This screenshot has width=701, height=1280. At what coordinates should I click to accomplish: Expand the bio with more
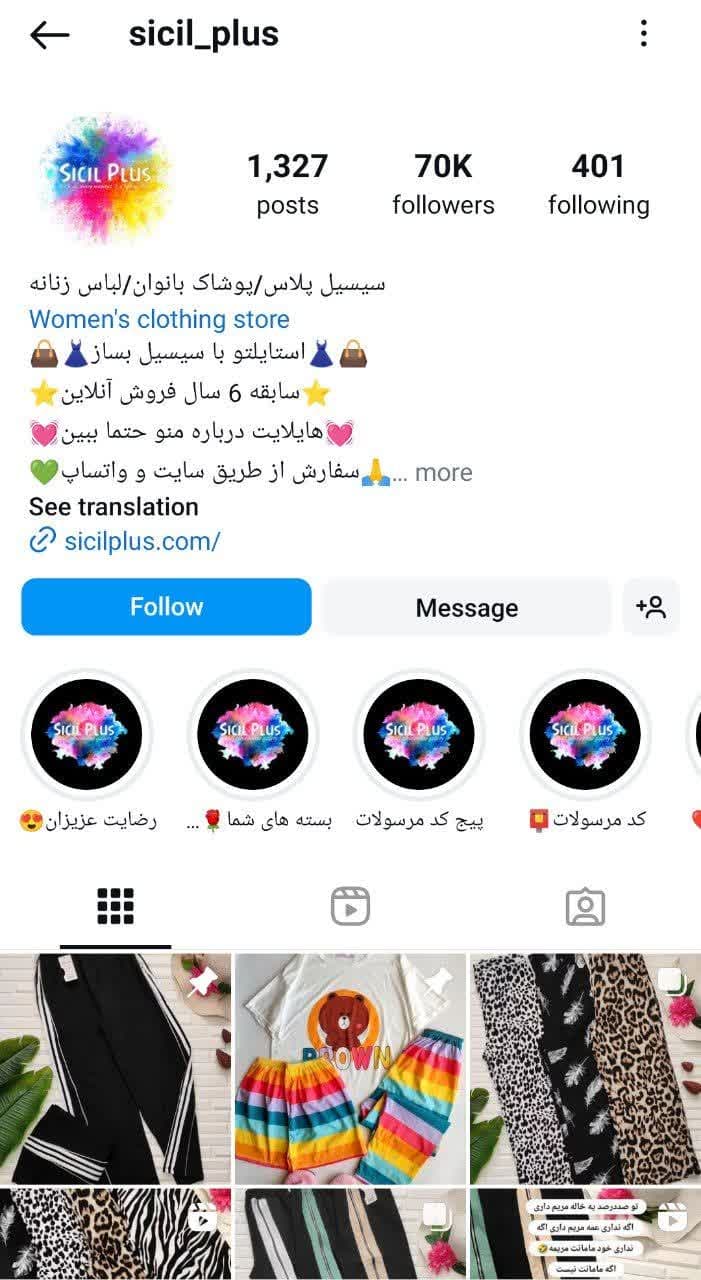coord(443,472)
